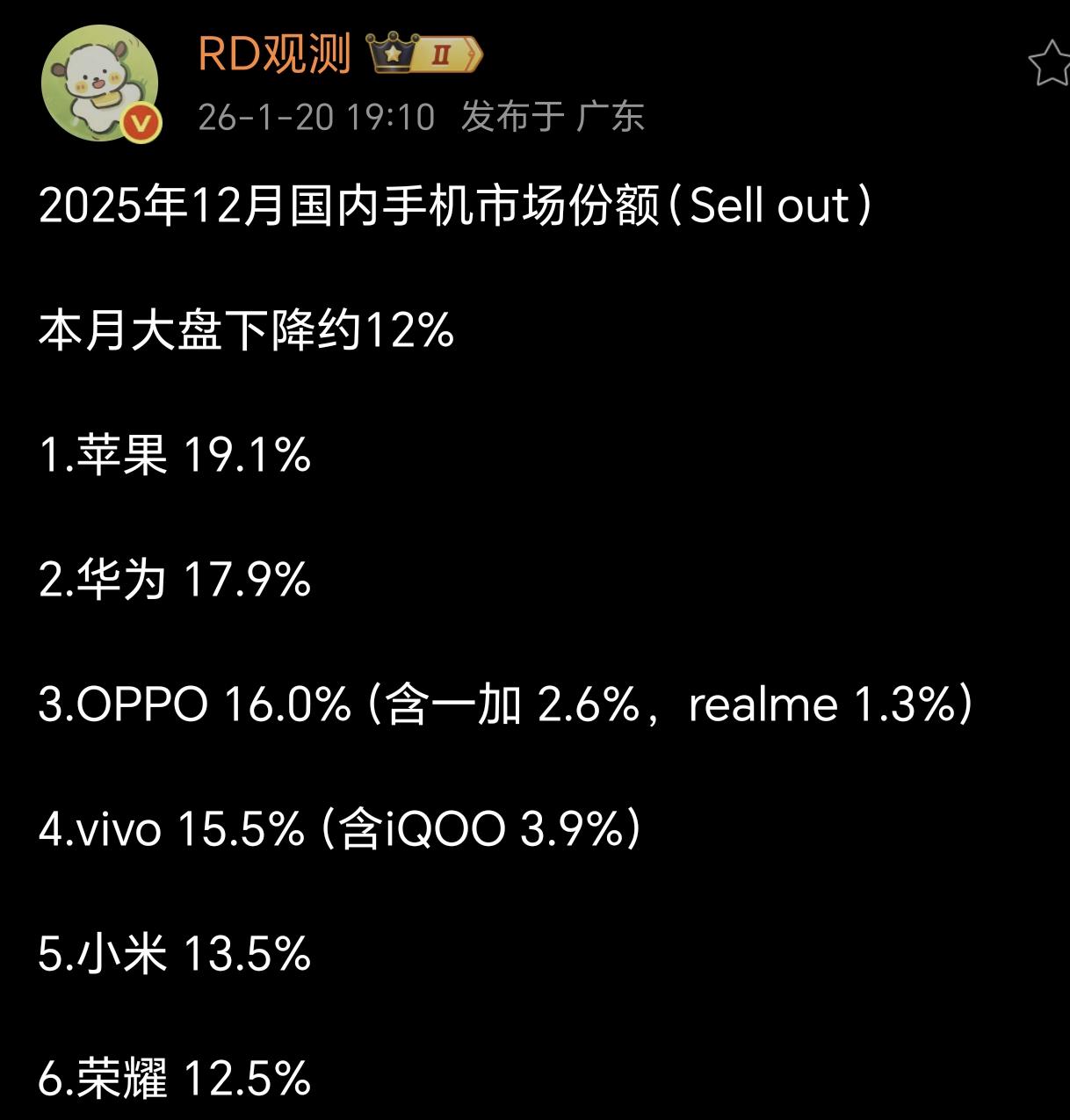Click the location link 广东
1070x1120 pixels.
(614, 119)
